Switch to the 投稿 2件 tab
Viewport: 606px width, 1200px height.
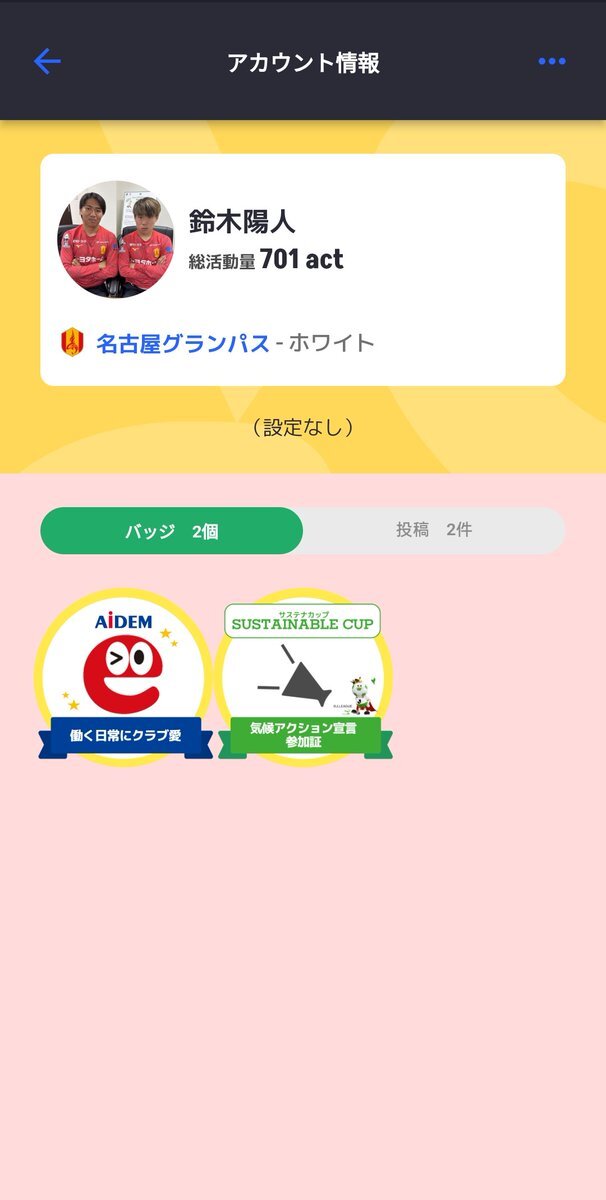[433, 531]
